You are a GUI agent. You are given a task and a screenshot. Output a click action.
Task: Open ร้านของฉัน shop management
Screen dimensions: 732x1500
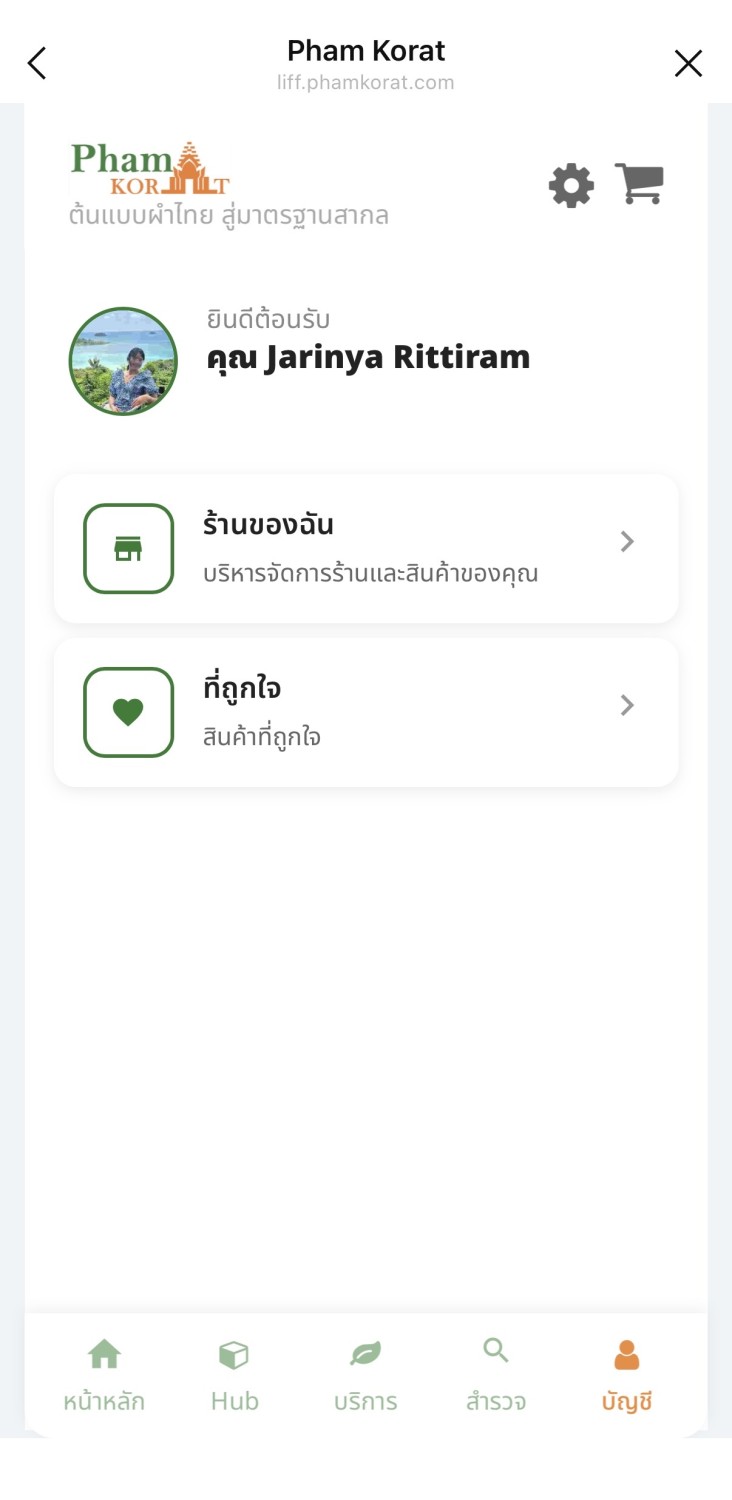[x=366, y=548]
